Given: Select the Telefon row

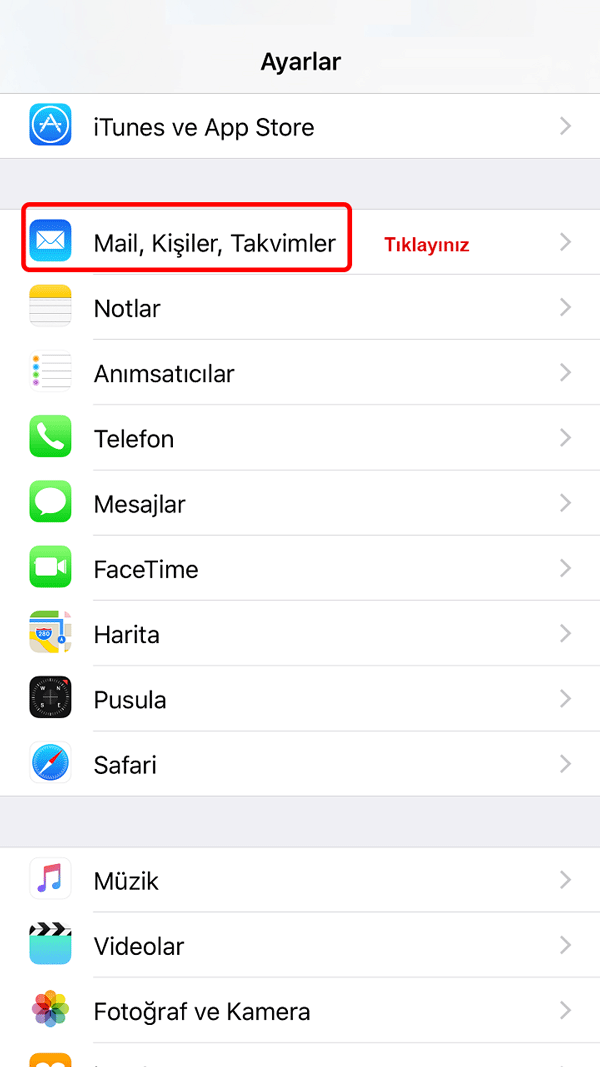Looking at the screenshot, I should point(300,438).
